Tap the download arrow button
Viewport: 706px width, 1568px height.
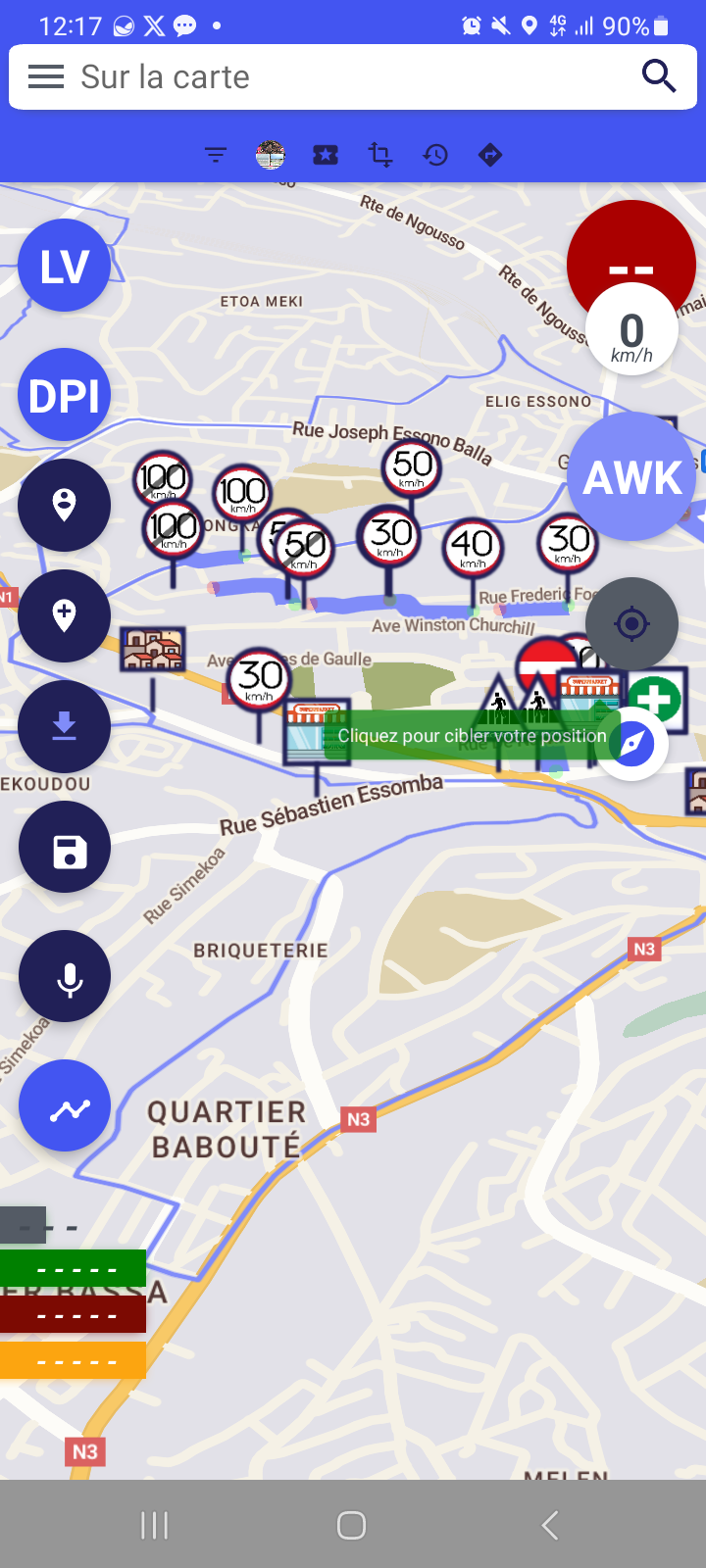pos(64,726)
